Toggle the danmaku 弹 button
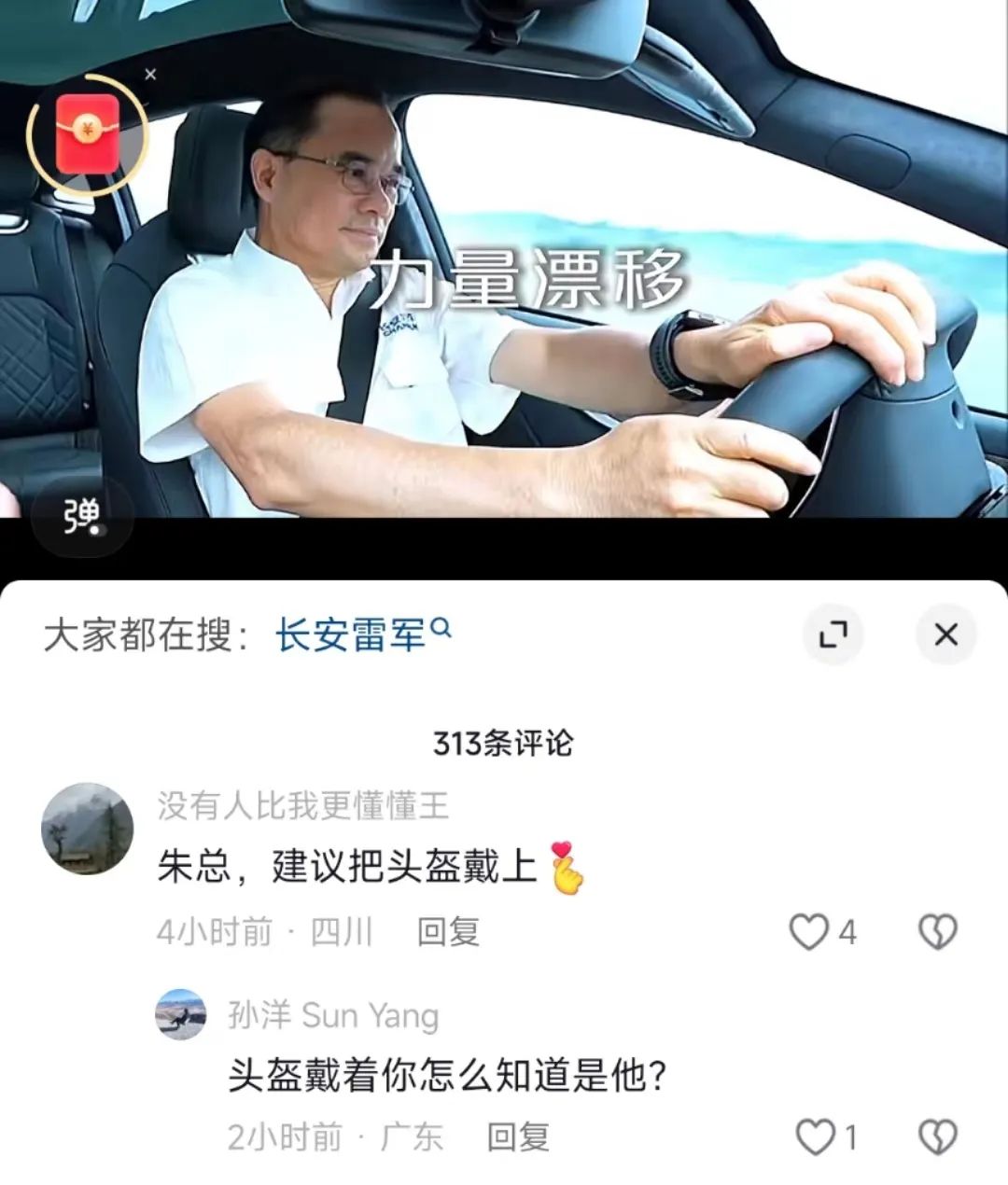1008x1185 pixels. 82,516
